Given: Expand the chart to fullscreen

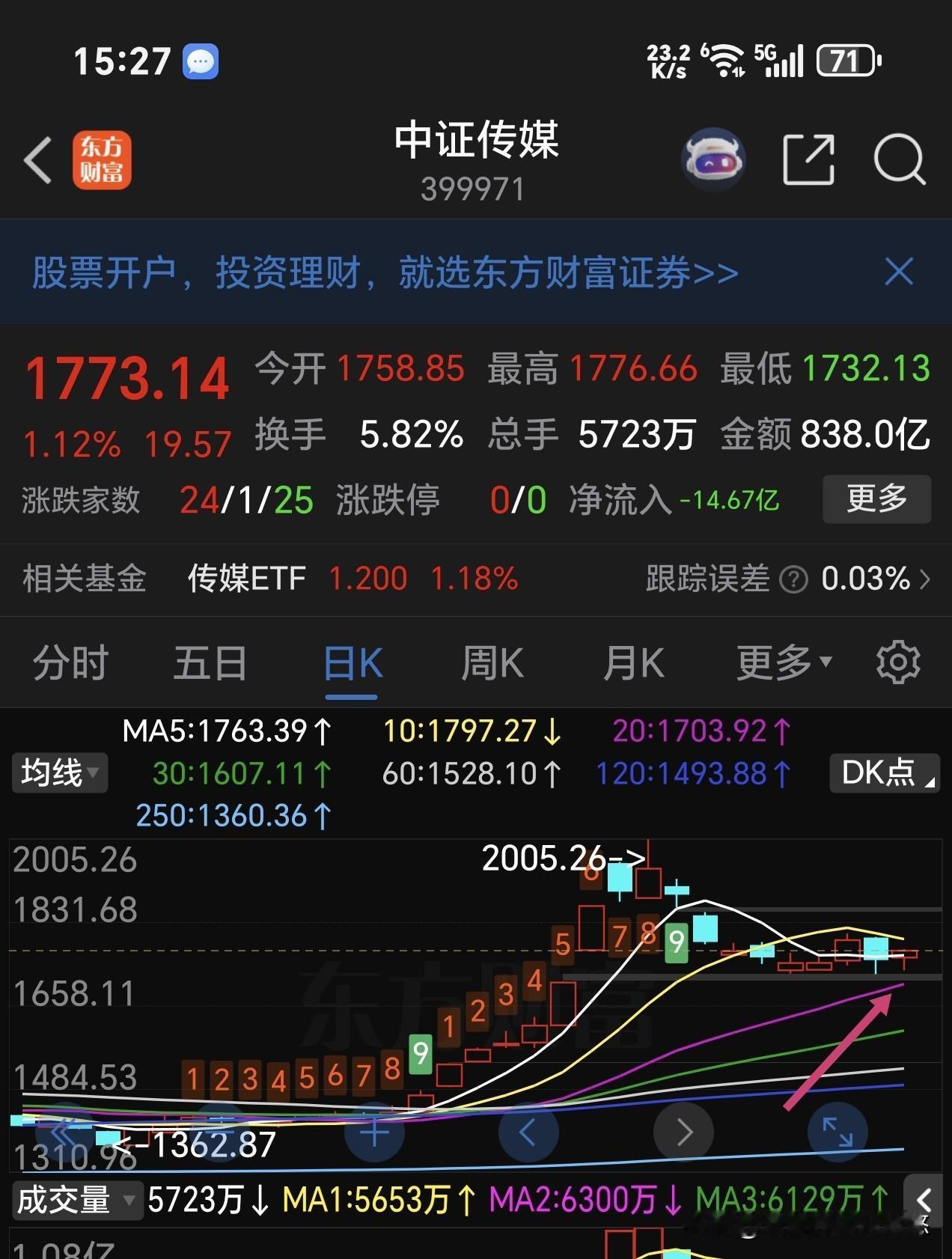Looking at the screenshot, I should [x=837, y=1133].
